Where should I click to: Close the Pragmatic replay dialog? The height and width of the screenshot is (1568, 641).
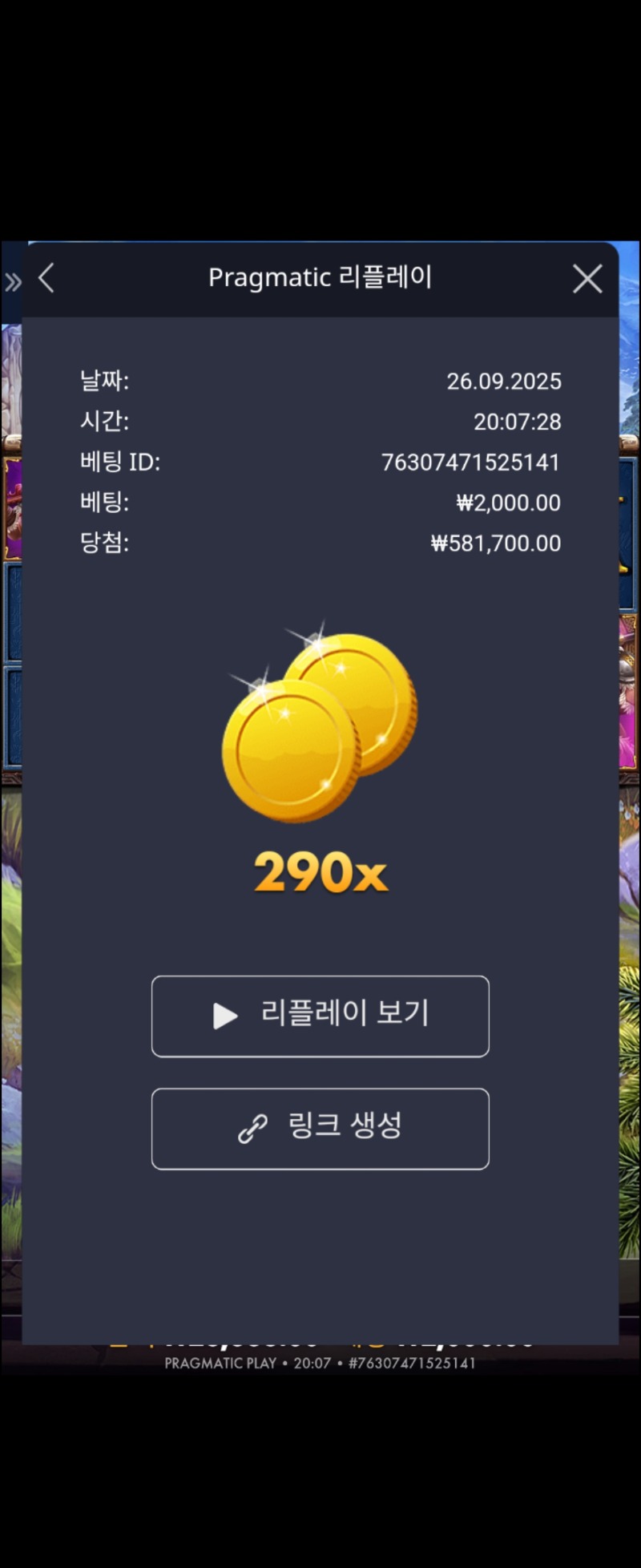click(x=587, y=279)
